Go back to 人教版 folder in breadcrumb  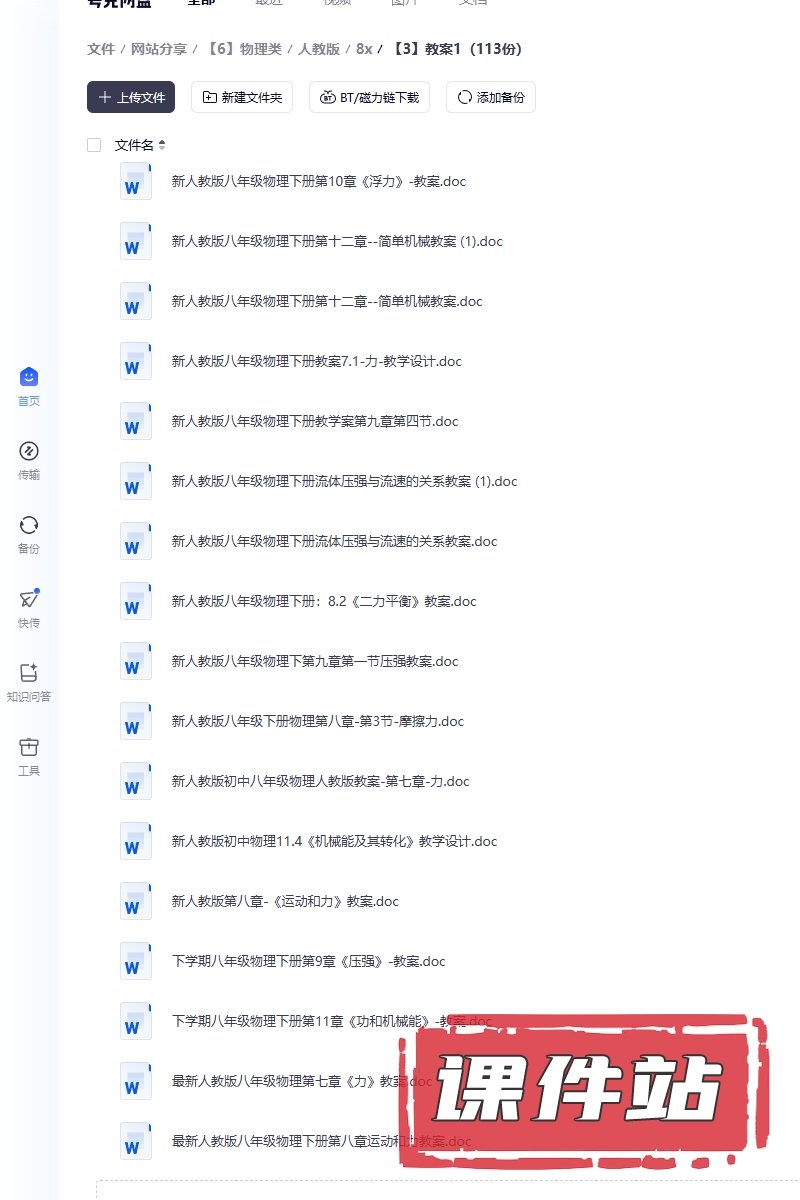tap(319, 49)
